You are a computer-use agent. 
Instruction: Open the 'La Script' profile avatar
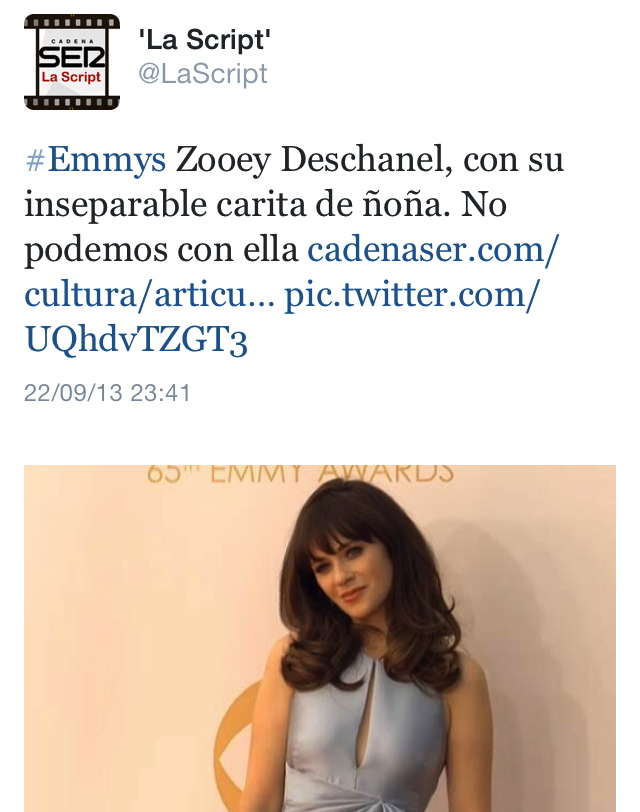pyautogui.click(x=71, y=62)
